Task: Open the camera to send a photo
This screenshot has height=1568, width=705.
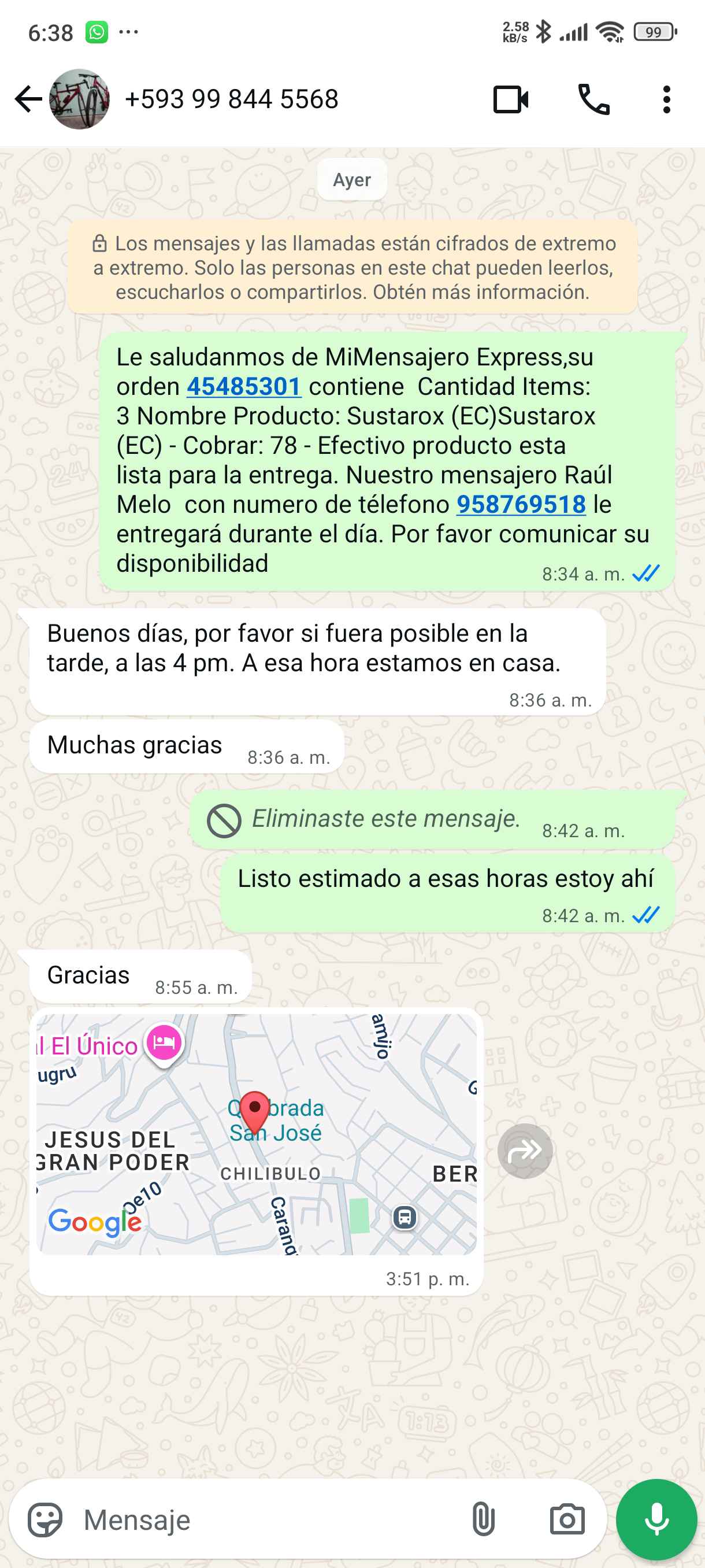Action: (x=567, y=1520)
